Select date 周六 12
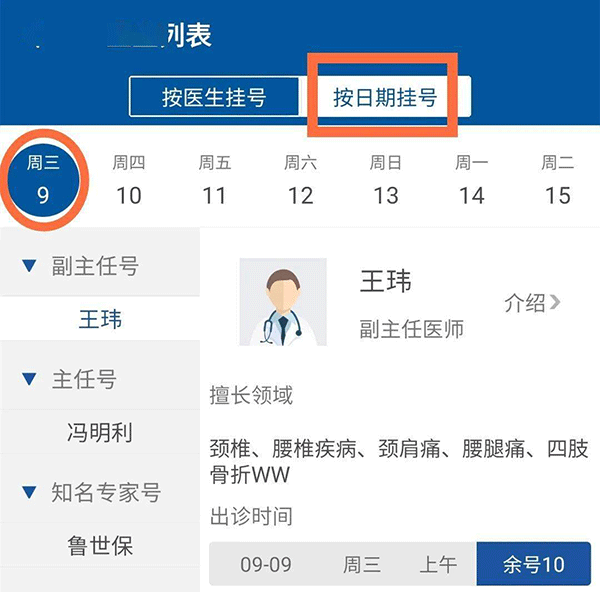The height and width of the screenshot is (592, 600). [301, 180]
